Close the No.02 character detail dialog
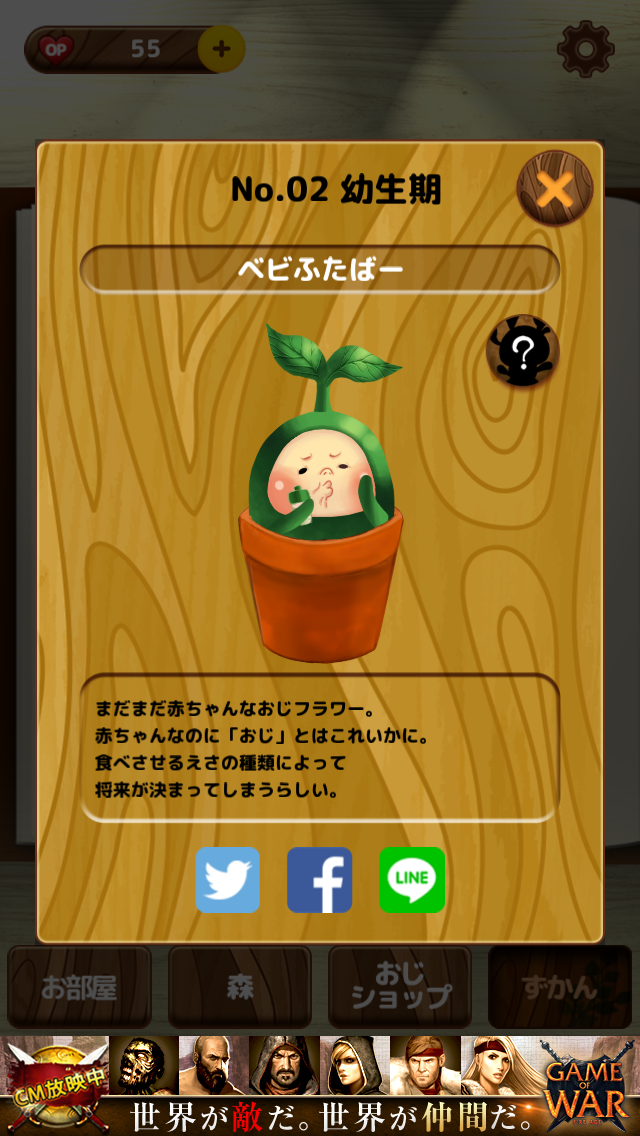The width and height of the screenshot is (640, 1136). point(554,187)
